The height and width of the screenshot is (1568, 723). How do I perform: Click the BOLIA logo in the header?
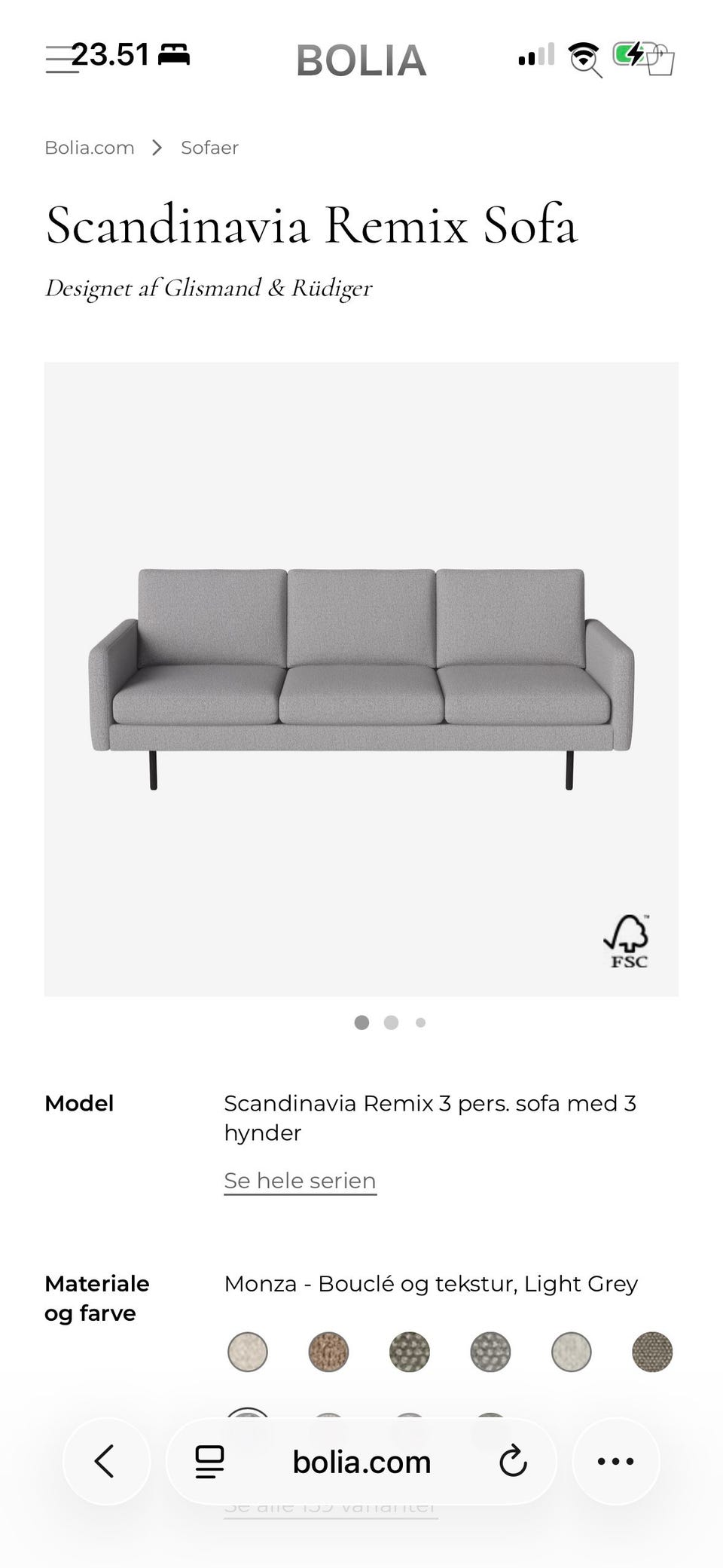pos(361,60)
